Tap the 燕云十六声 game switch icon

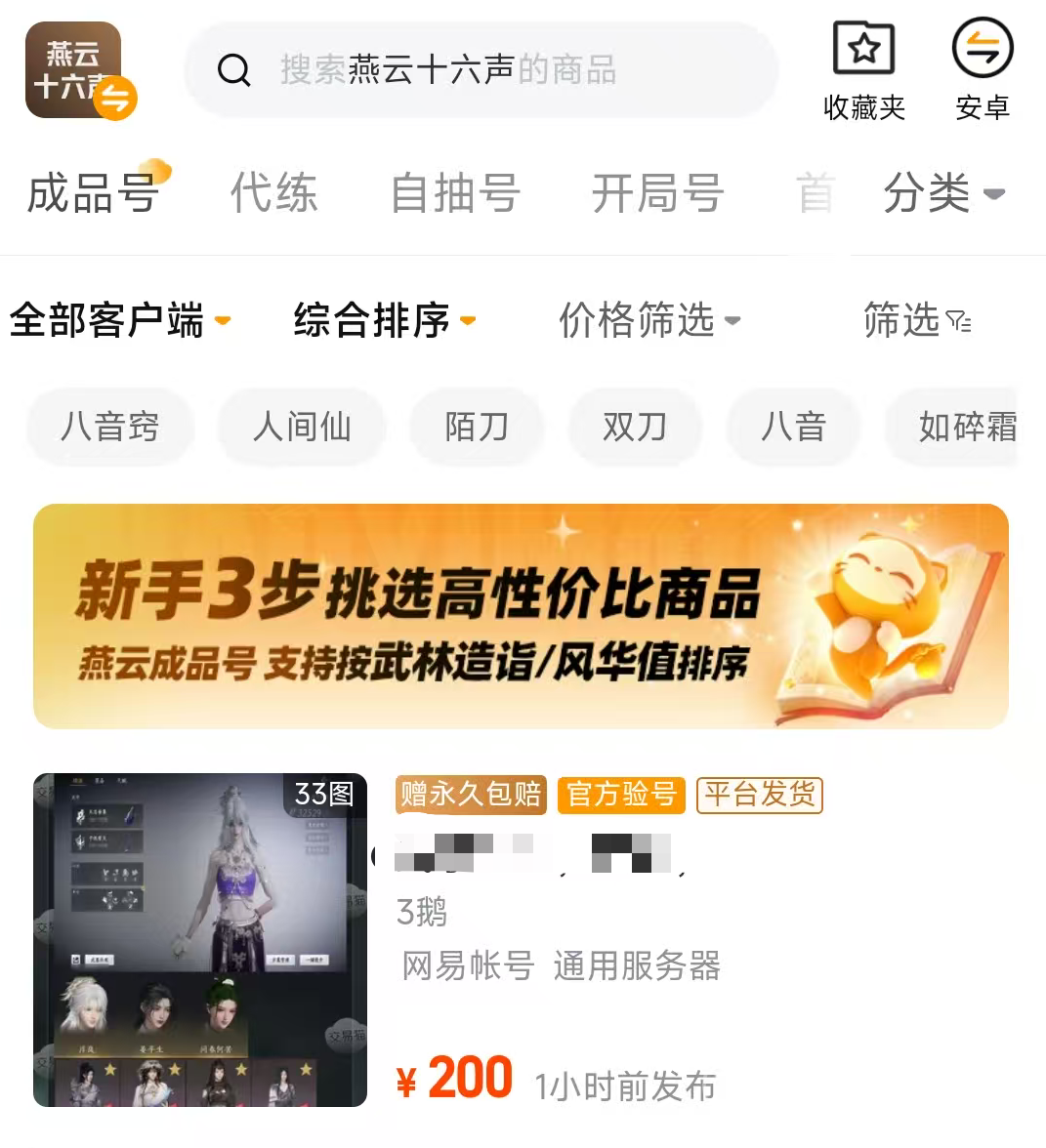pos(80,72)
